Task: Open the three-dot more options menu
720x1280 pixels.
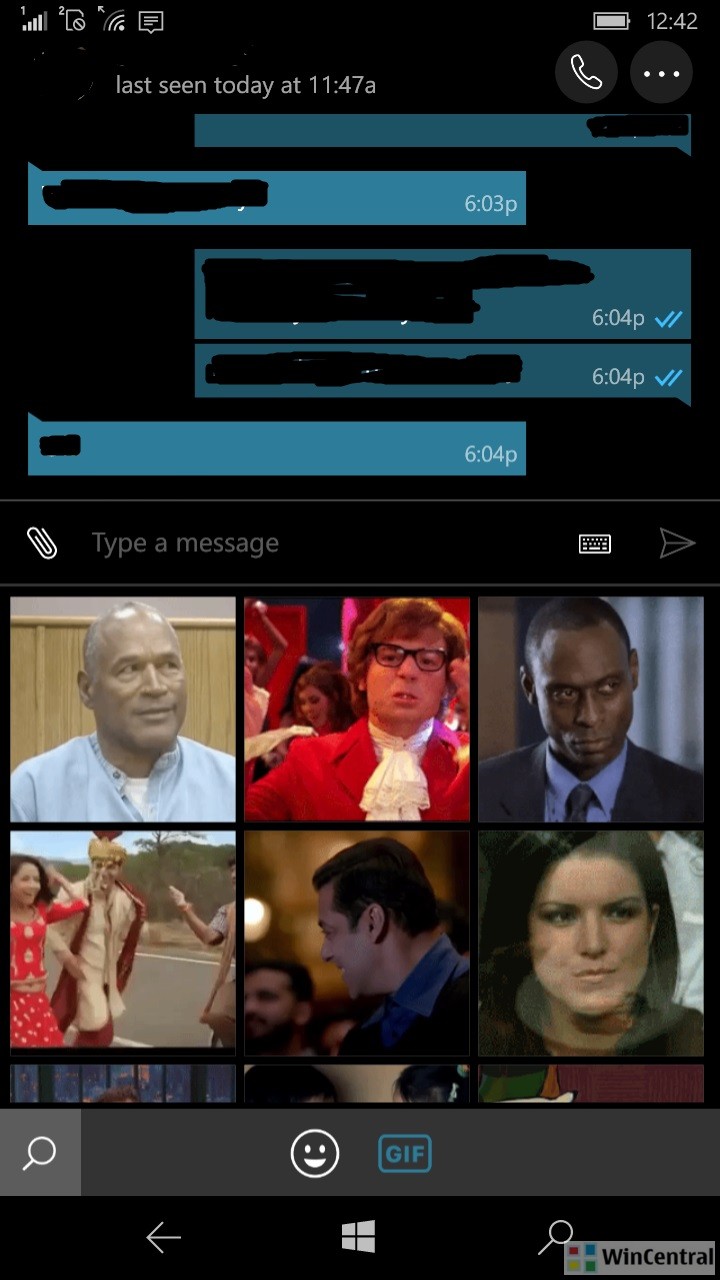Action: [x=661, y=72]
